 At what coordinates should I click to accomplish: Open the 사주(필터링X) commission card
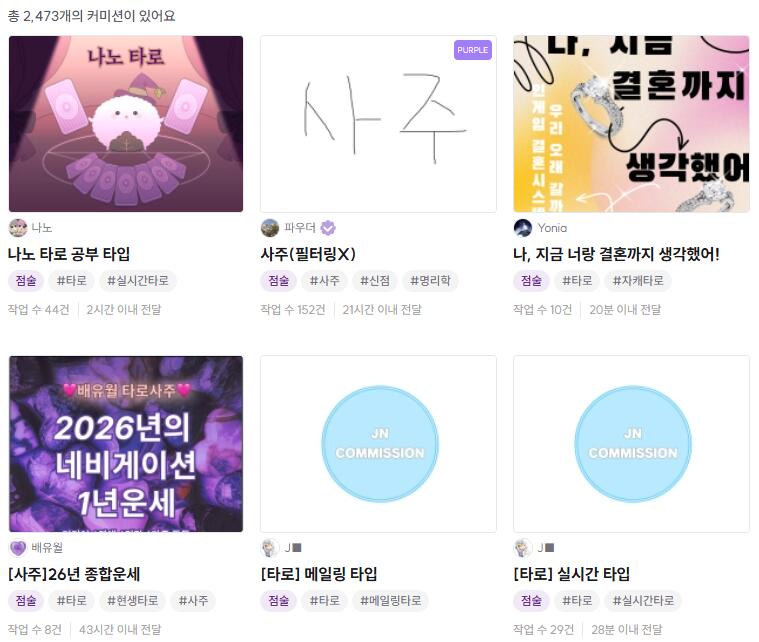[x=378, y=124]
